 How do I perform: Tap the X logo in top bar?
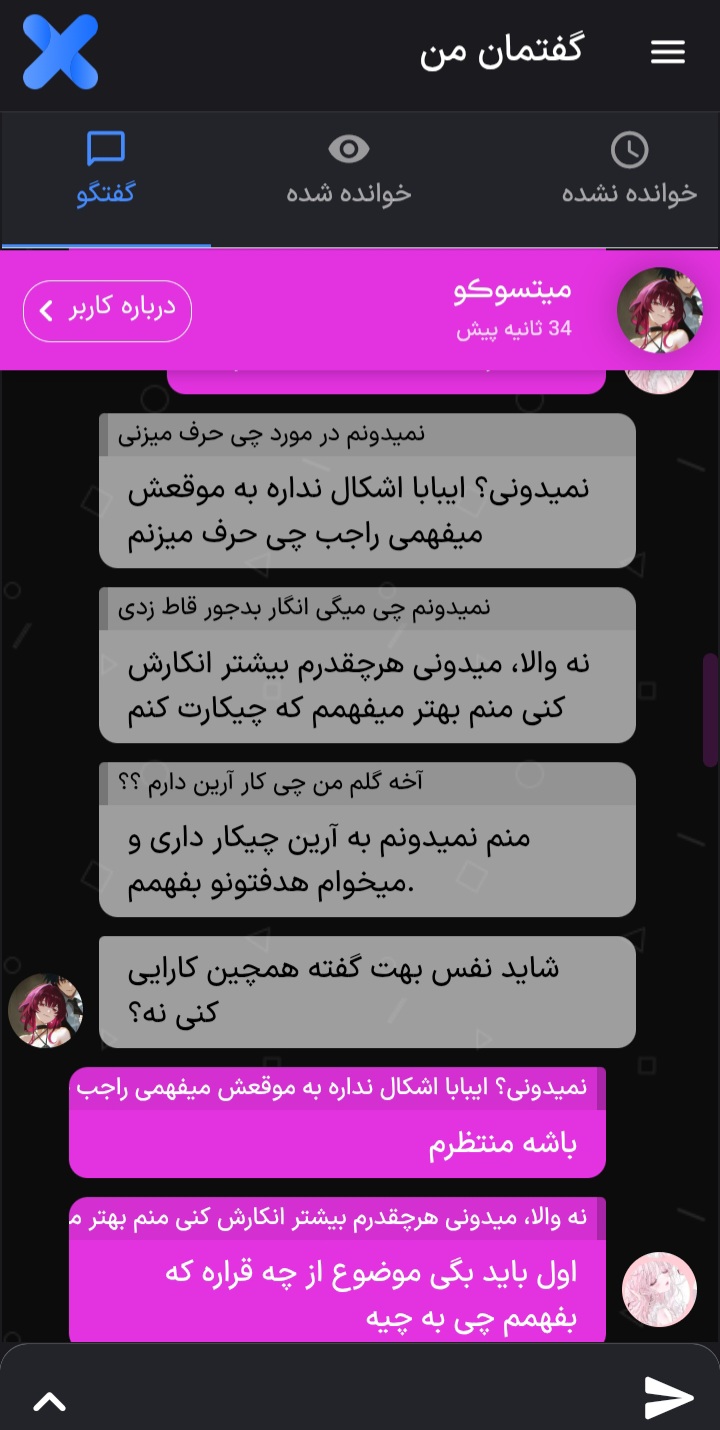[61, 53]
